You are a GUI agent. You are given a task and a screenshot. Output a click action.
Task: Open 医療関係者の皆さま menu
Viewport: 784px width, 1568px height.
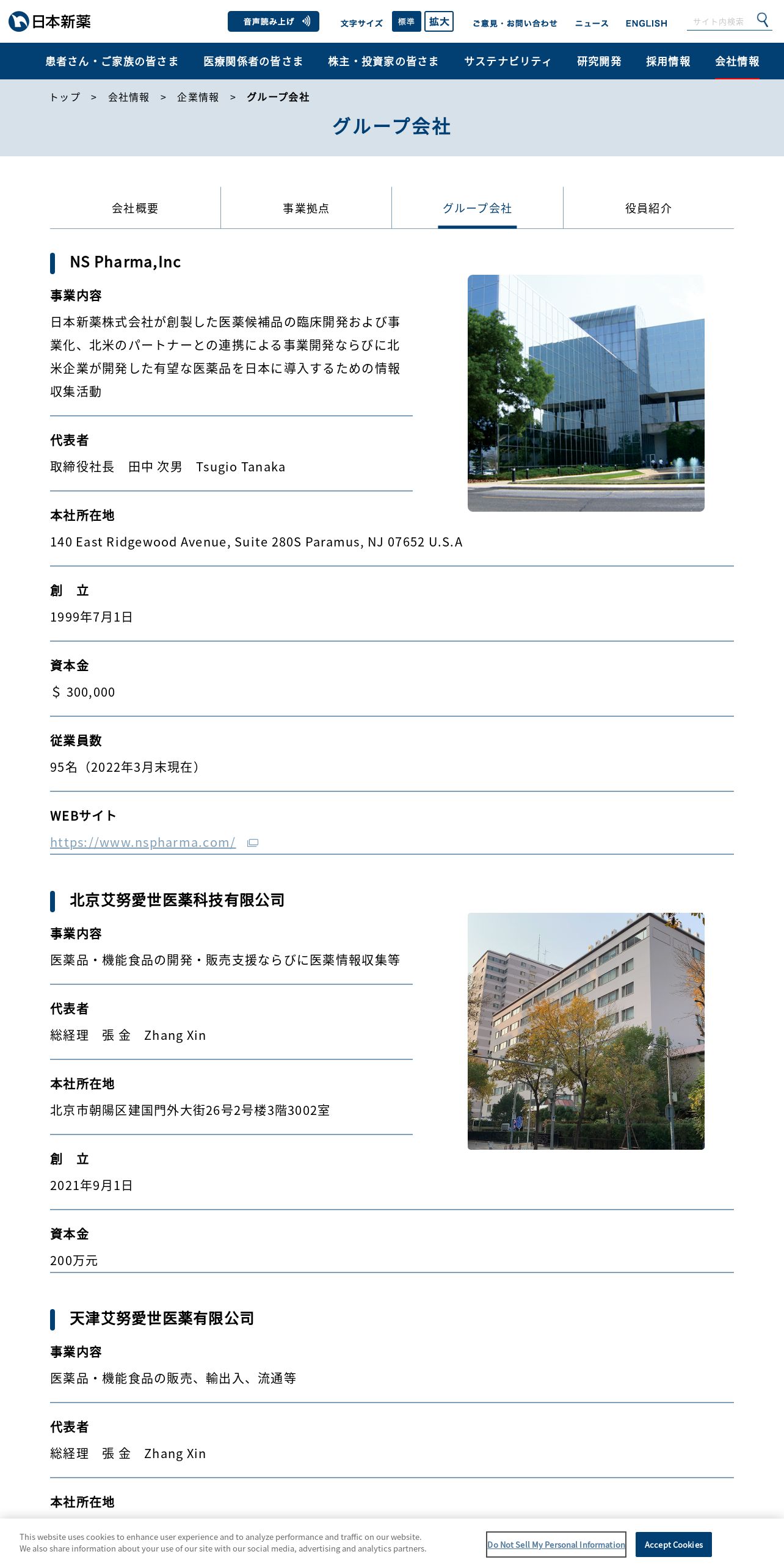tap(253, 61)
